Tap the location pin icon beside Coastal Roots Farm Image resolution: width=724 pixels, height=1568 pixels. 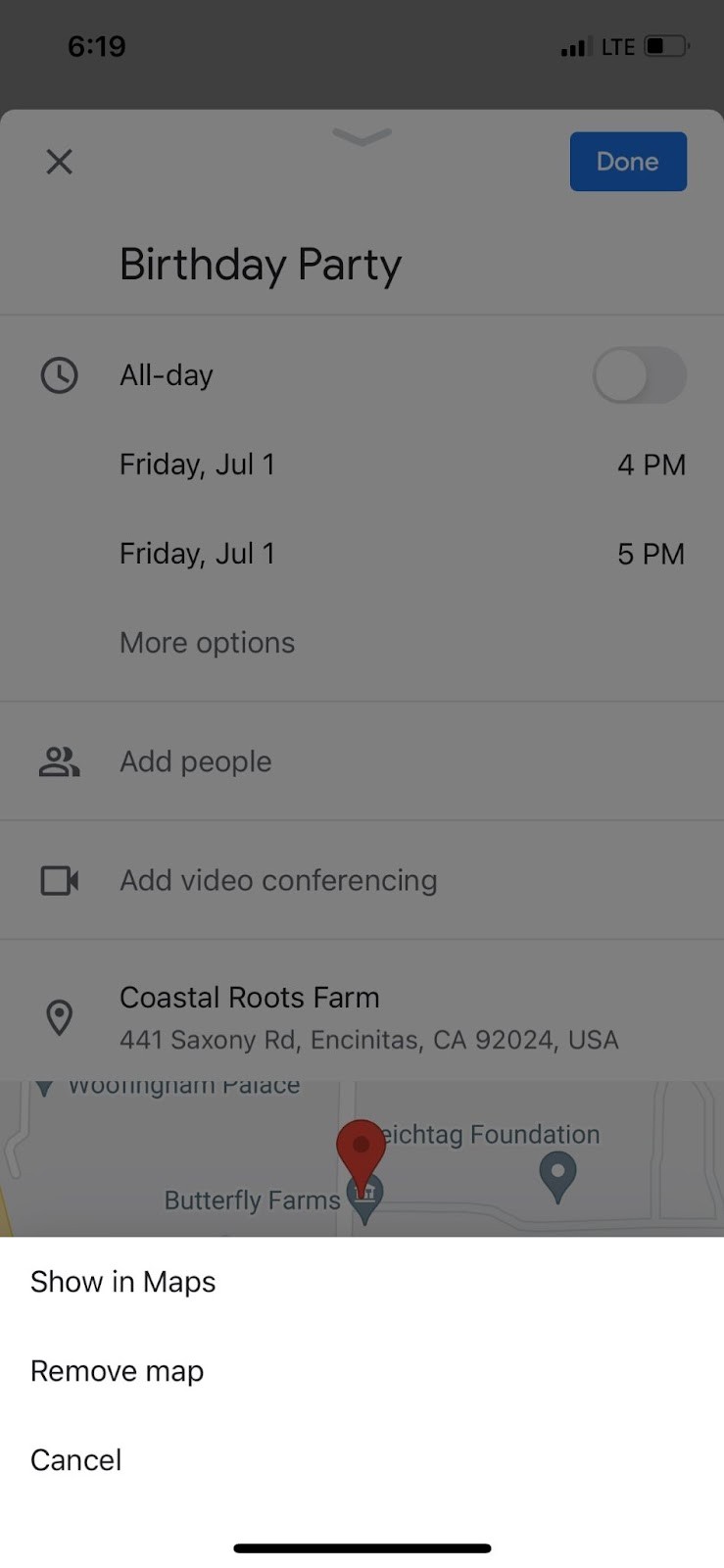(x=59, y=1017)
